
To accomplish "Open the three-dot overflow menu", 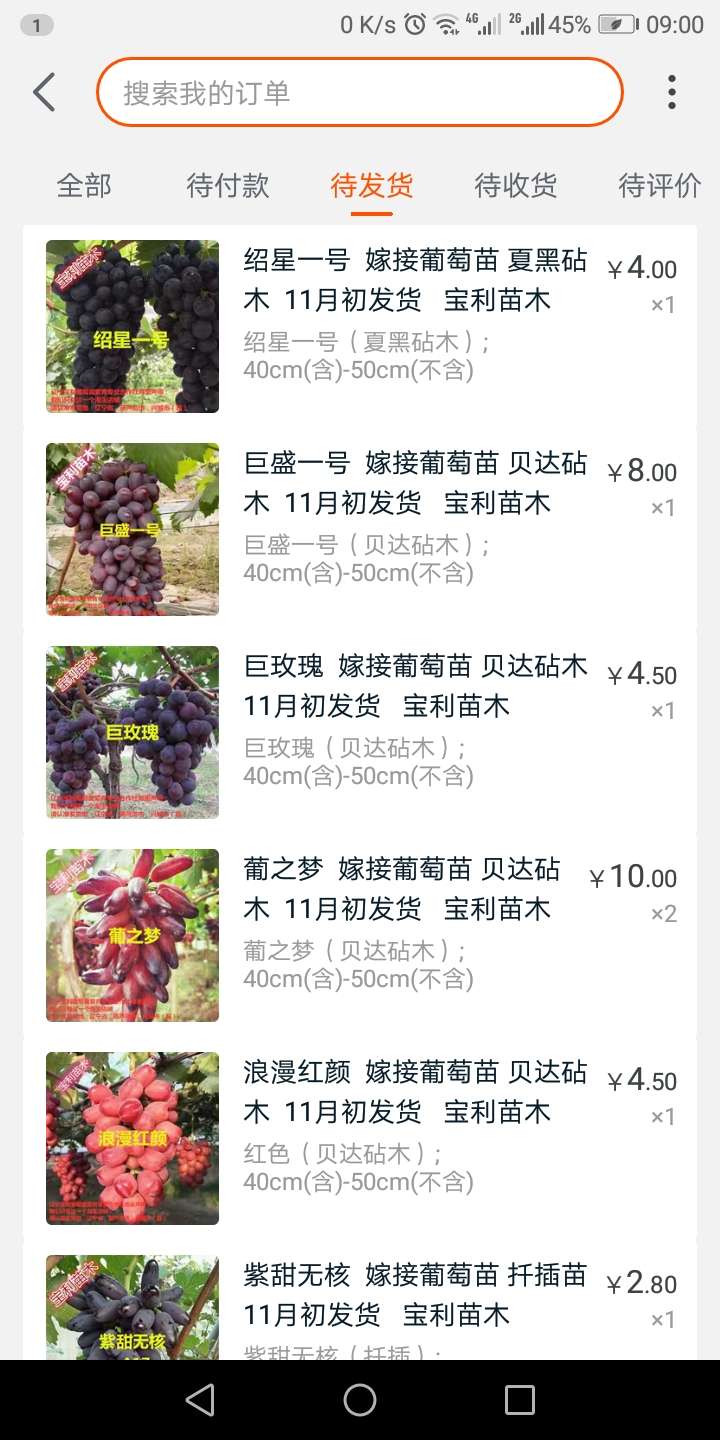I will (672, 92).
